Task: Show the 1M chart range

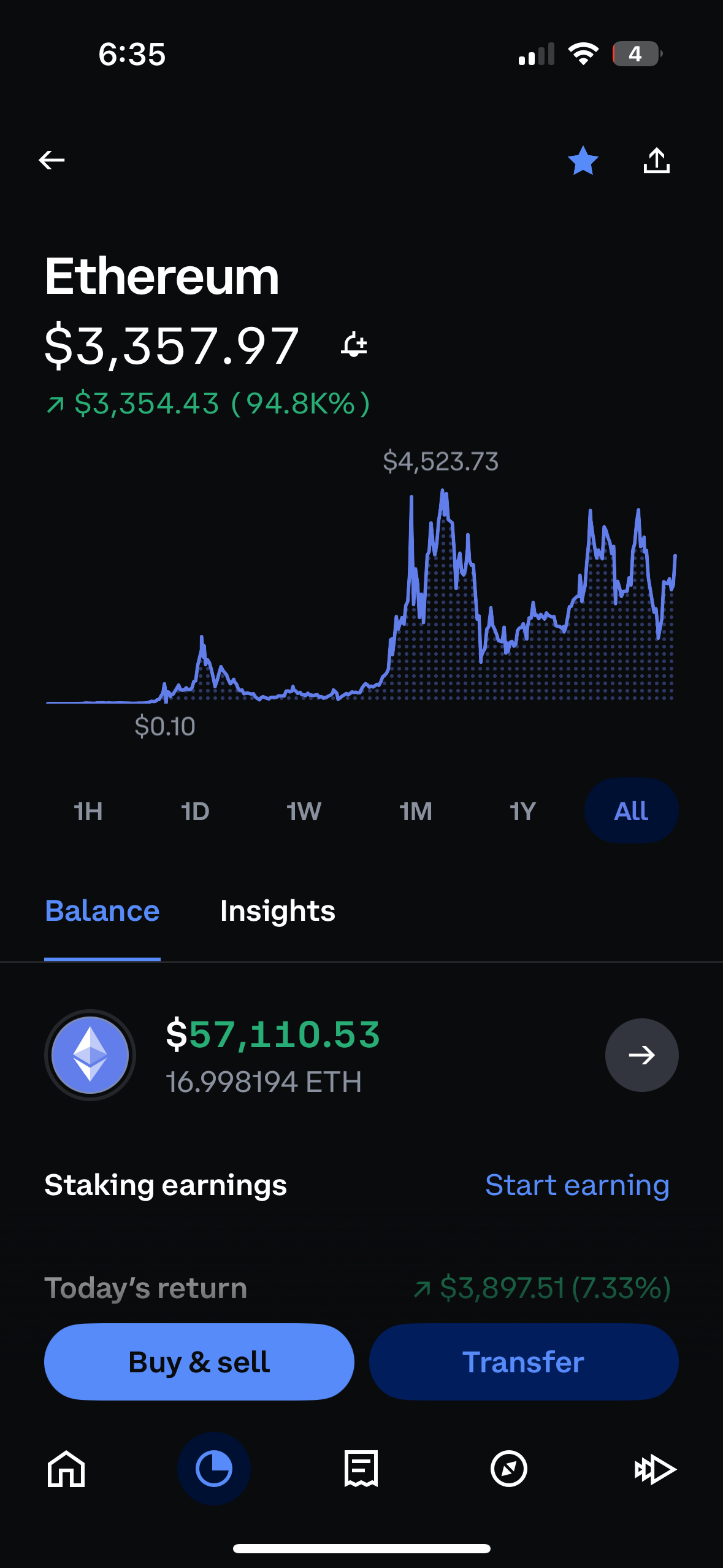Action: (x=416, y=811)
